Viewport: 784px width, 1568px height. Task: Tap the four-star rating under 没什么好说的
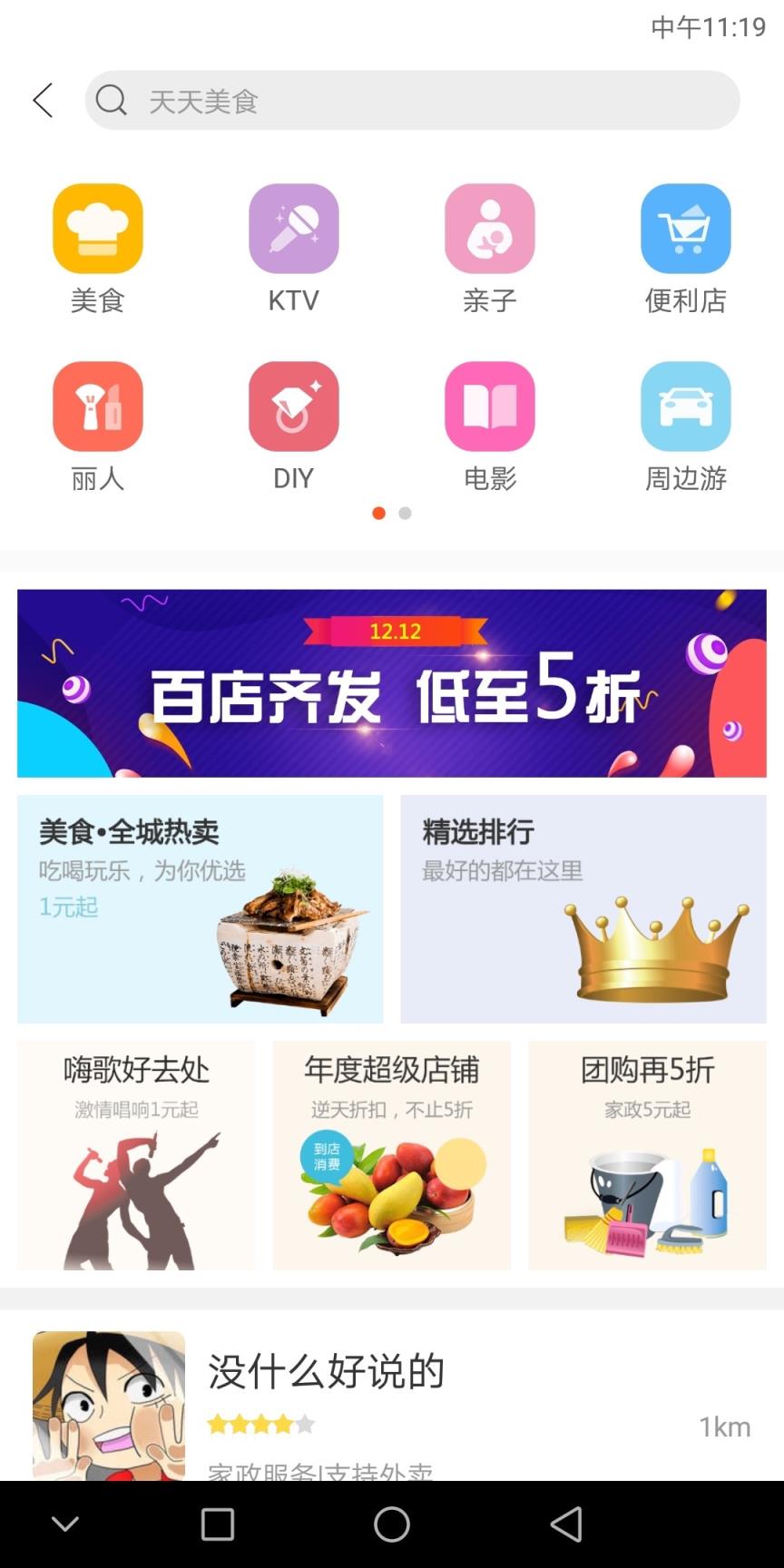[260, 1425]
